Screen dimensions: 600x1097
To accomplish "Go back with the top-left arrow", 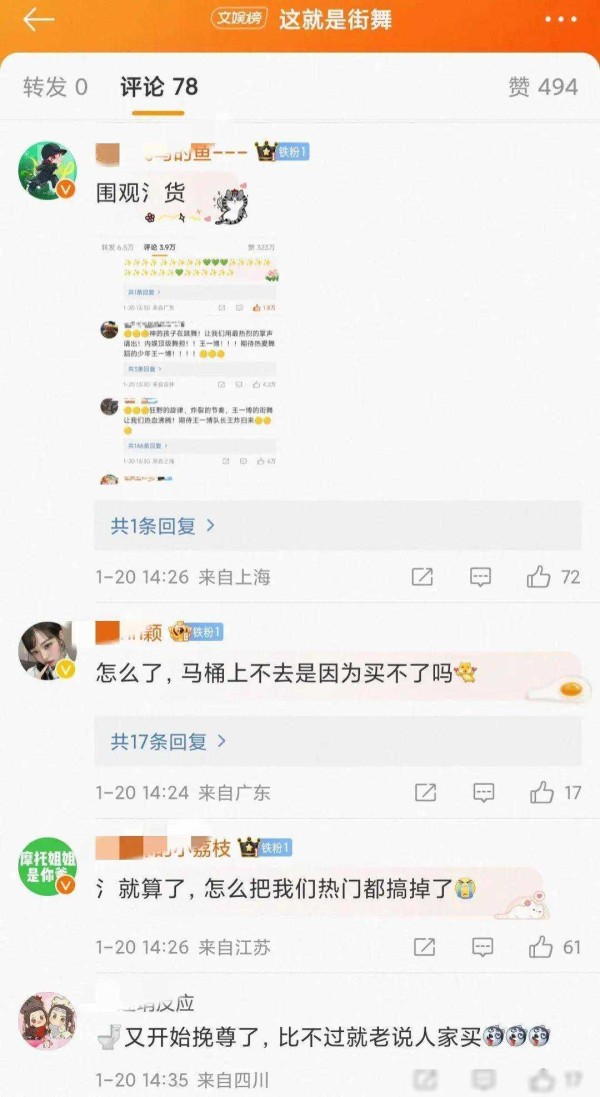I will pyautogui.click(x=38, y=20).
